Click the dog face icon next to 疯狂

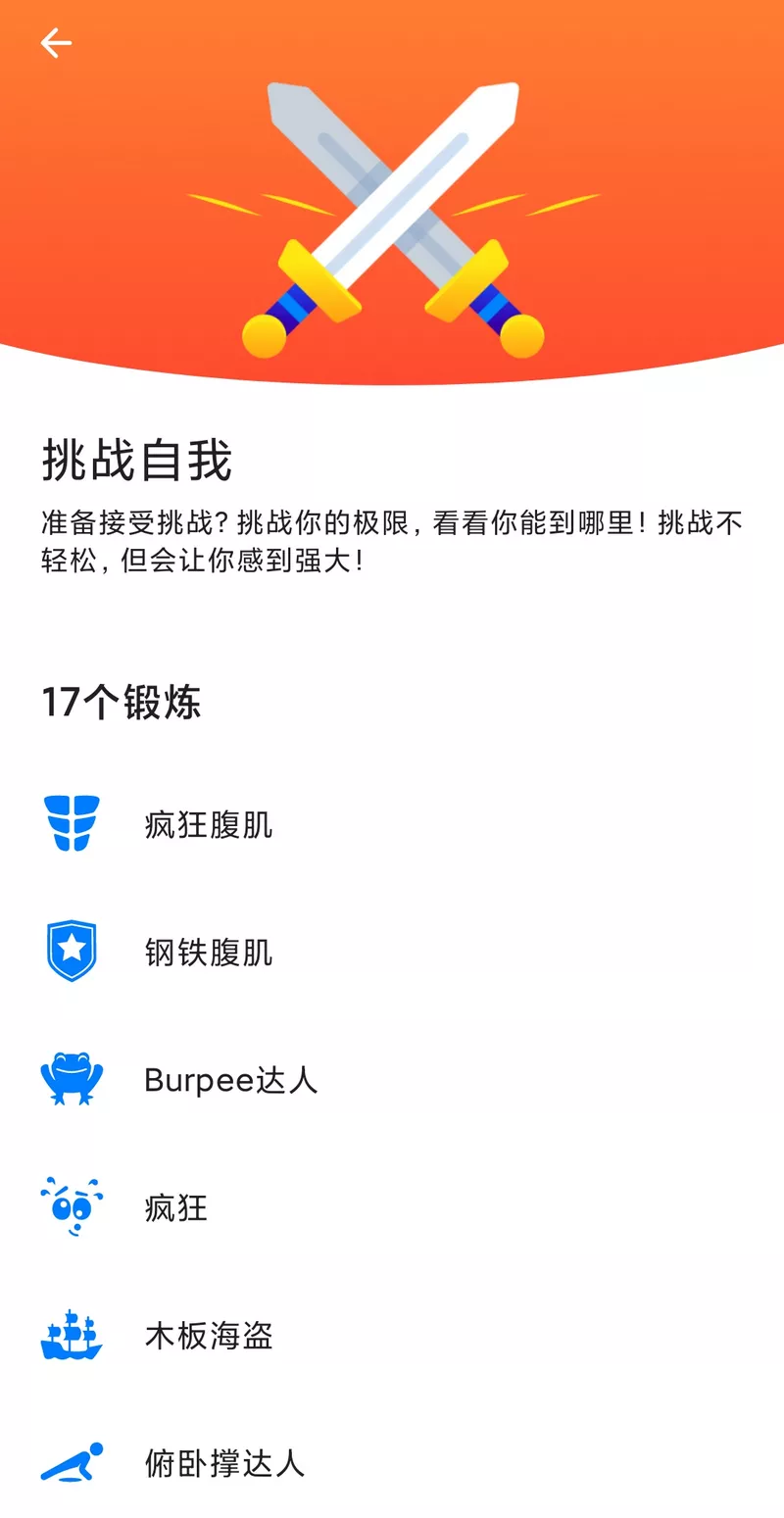click(71, 1207)
